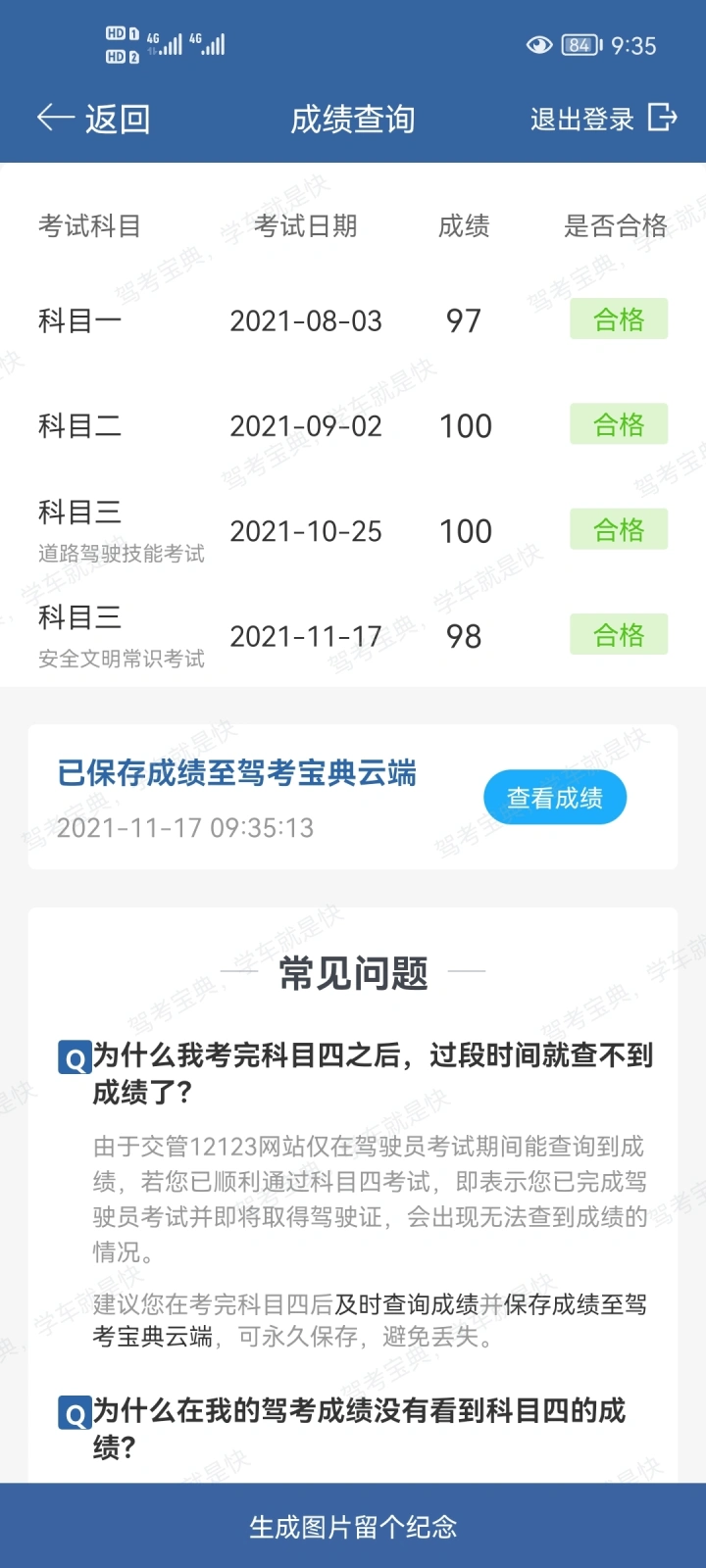Tap 退出登录 to log out
The height and width of the screenshot is (1568, 706).
(603, 119)
